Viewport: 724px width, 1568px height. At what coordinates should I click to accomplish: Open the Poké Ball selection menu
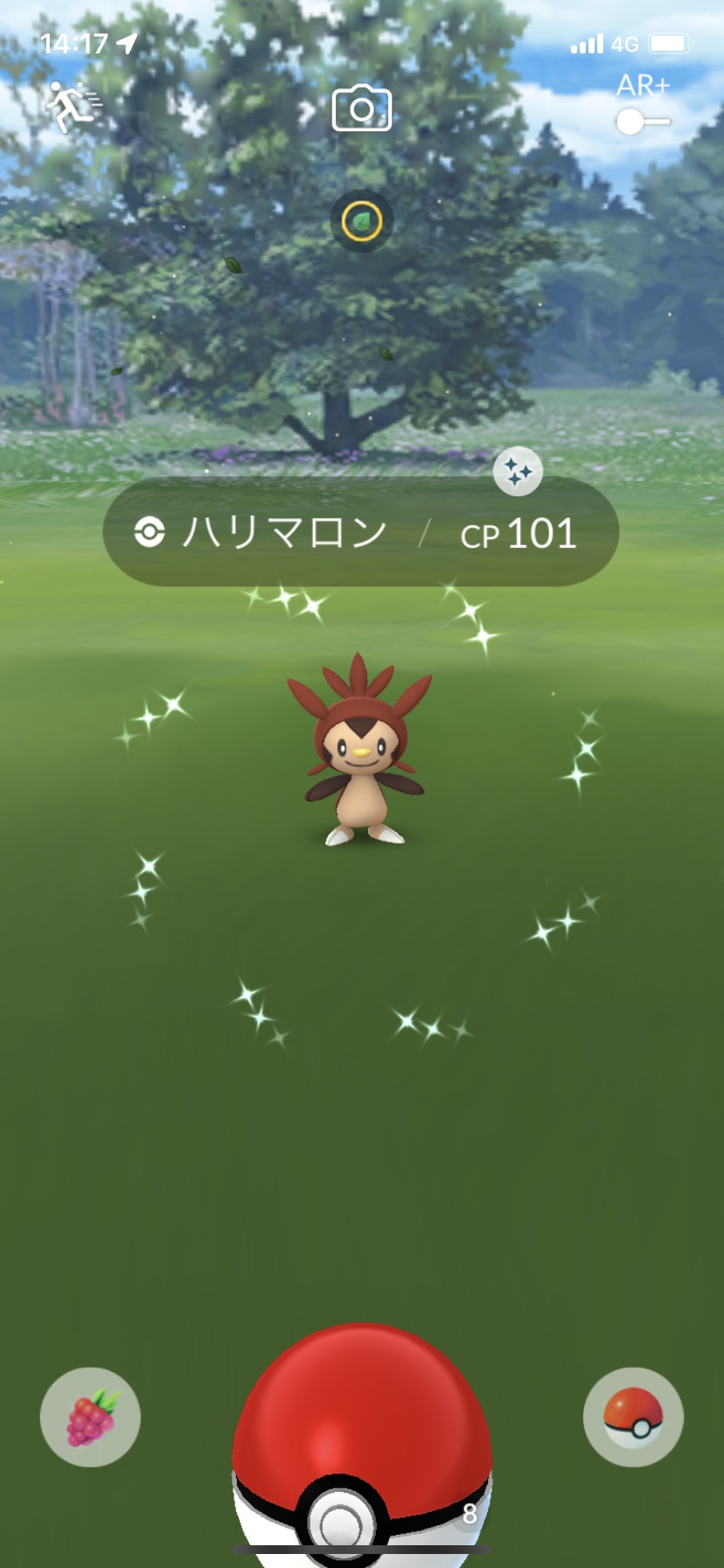633,1417
